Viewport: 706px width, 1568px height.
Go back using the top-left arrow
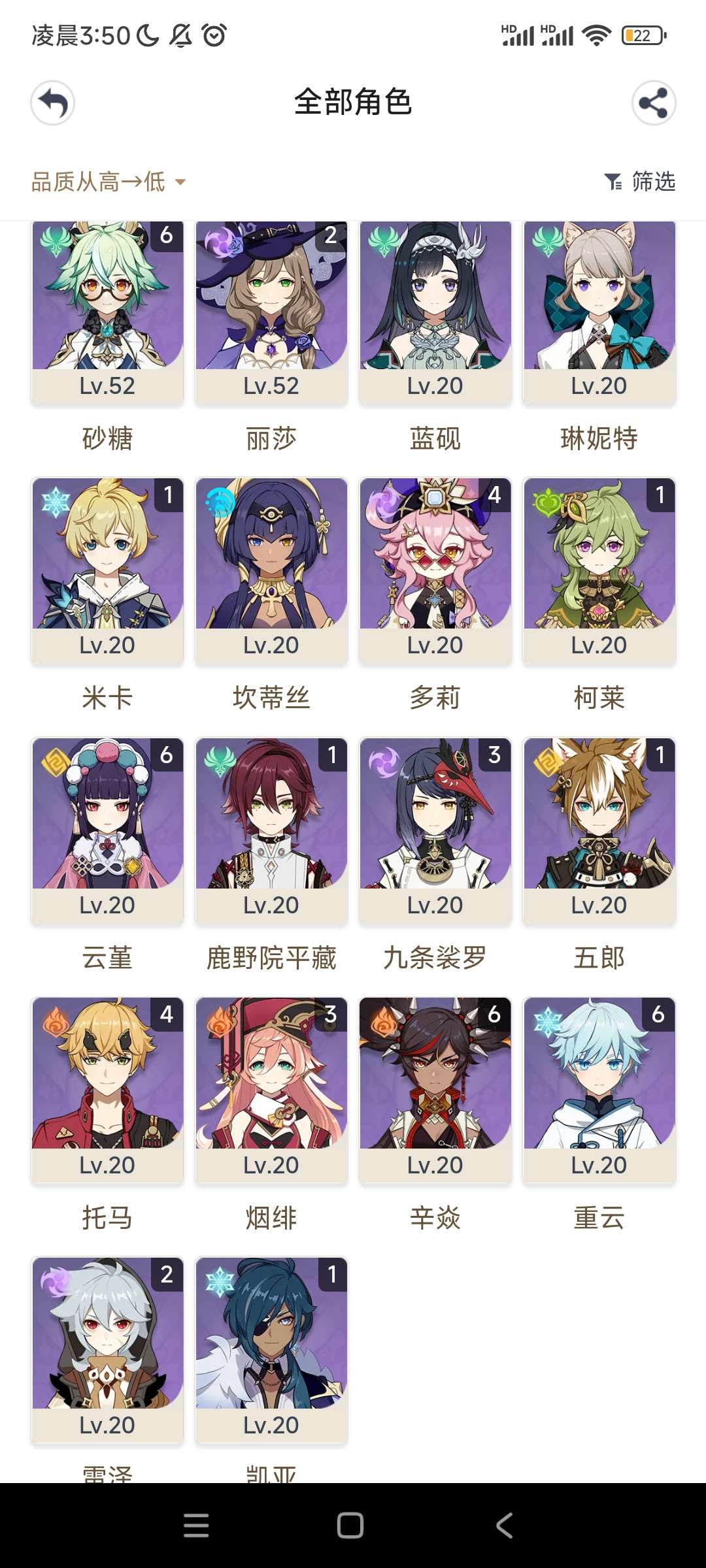click(53, 103)
